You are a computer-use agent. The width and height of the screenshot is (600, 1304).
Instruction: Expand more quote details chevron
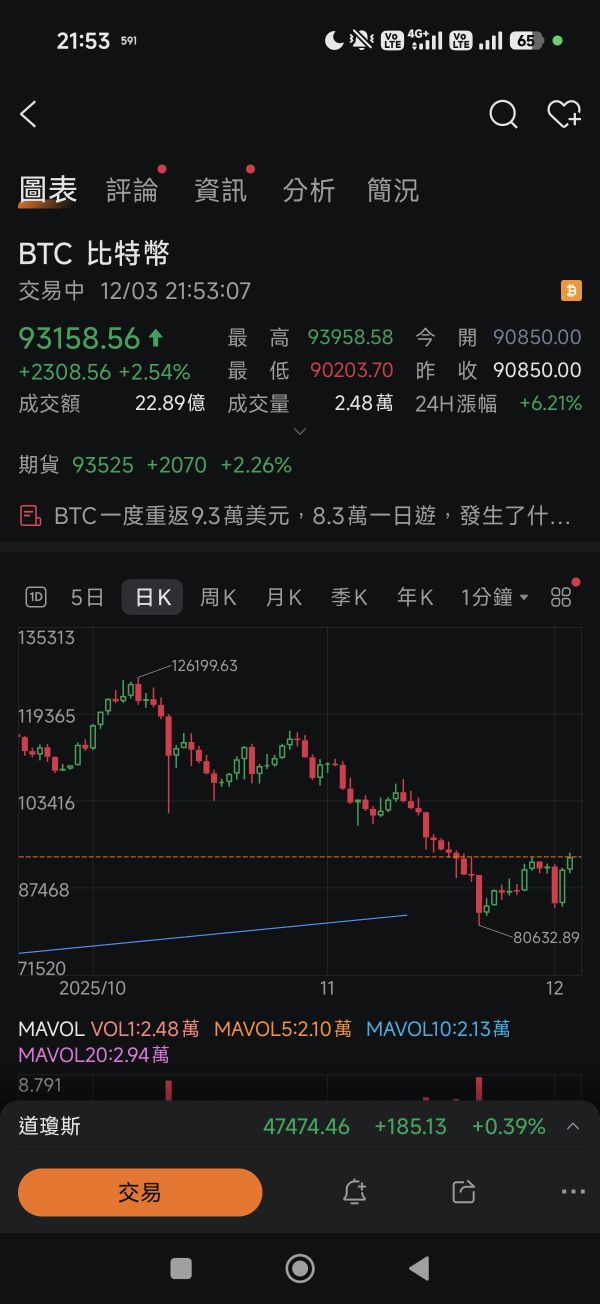[x=299, y=432]
